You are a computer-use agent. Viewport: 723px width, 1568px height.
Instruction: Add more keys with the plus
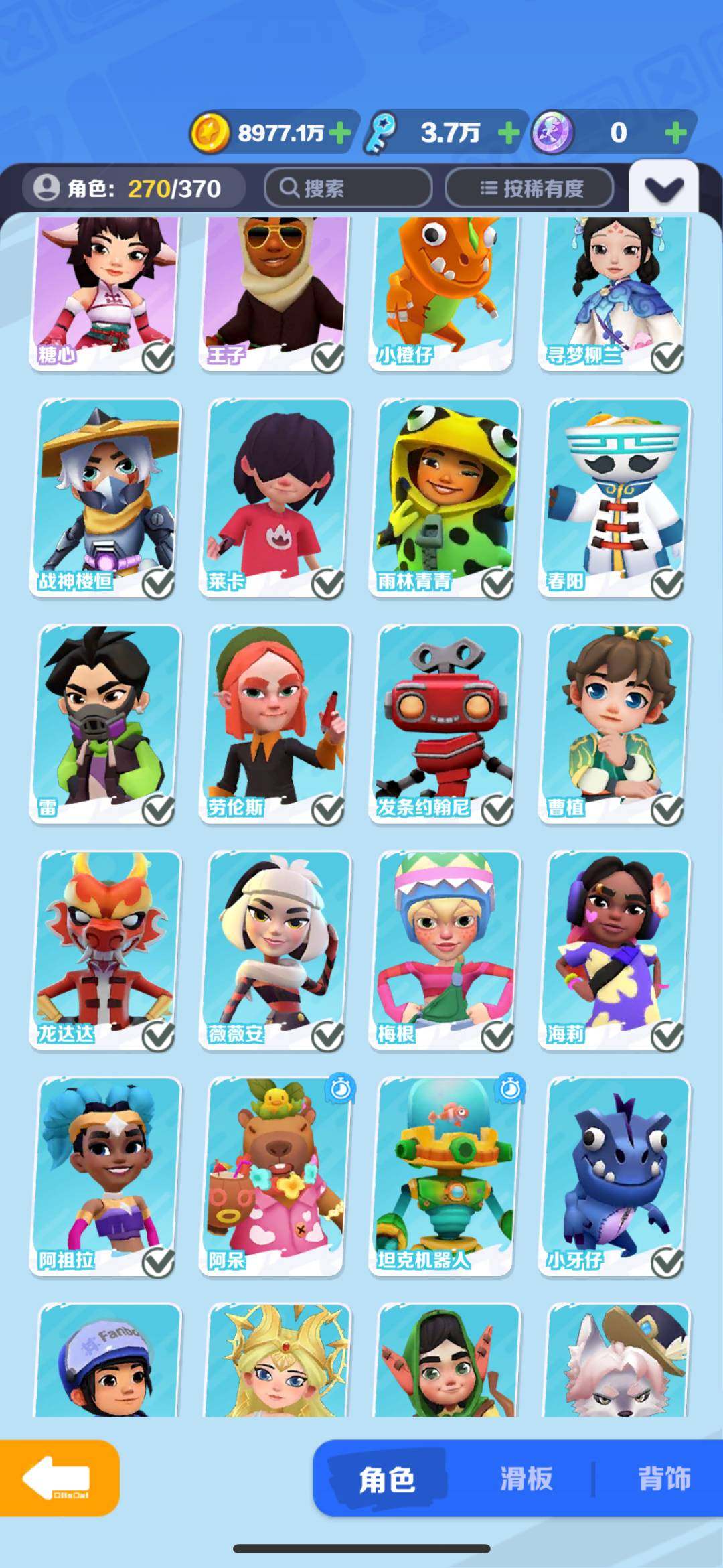(x=509, y=133)
